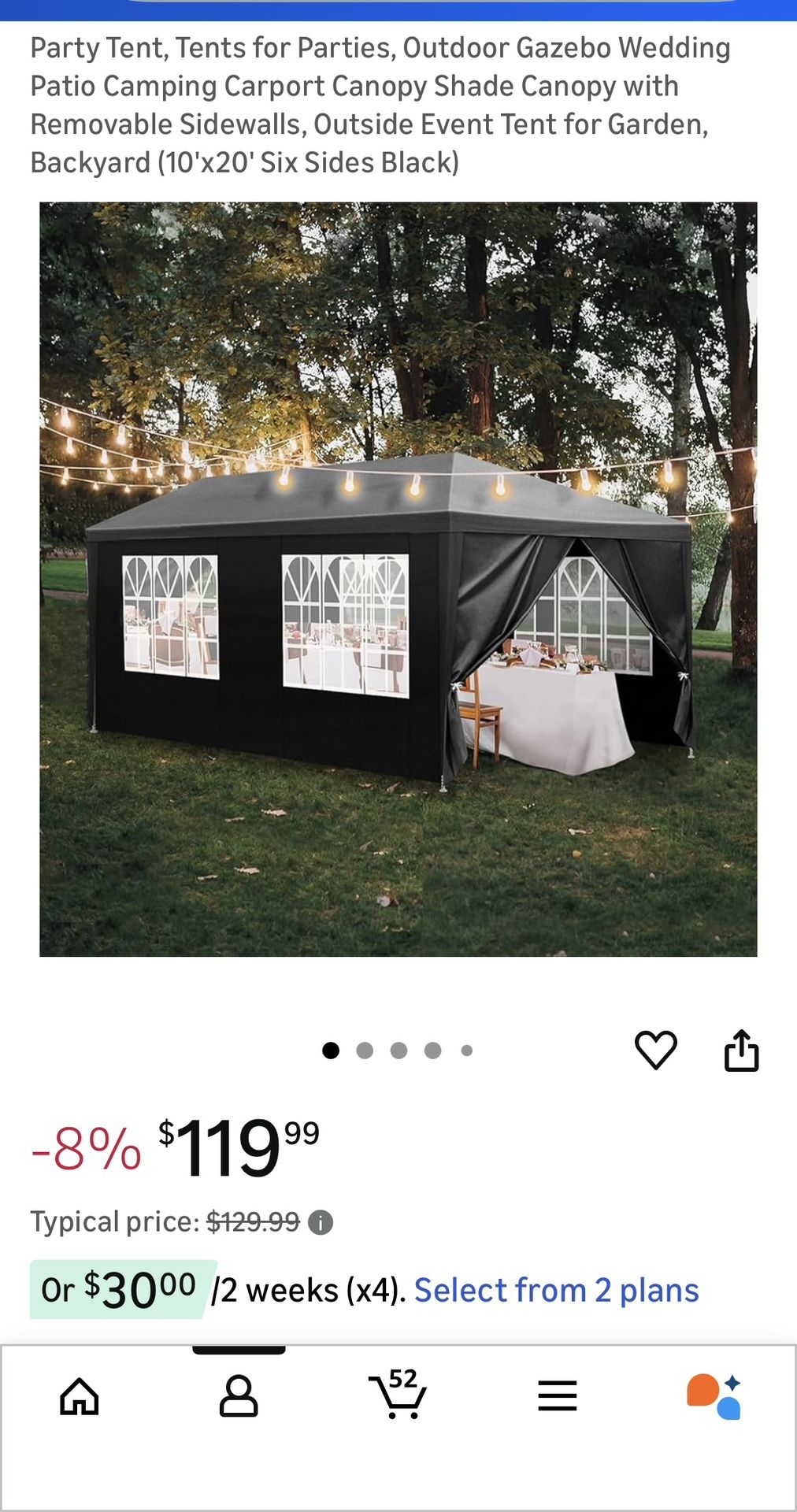Open the party tent product image

(398, 579)
